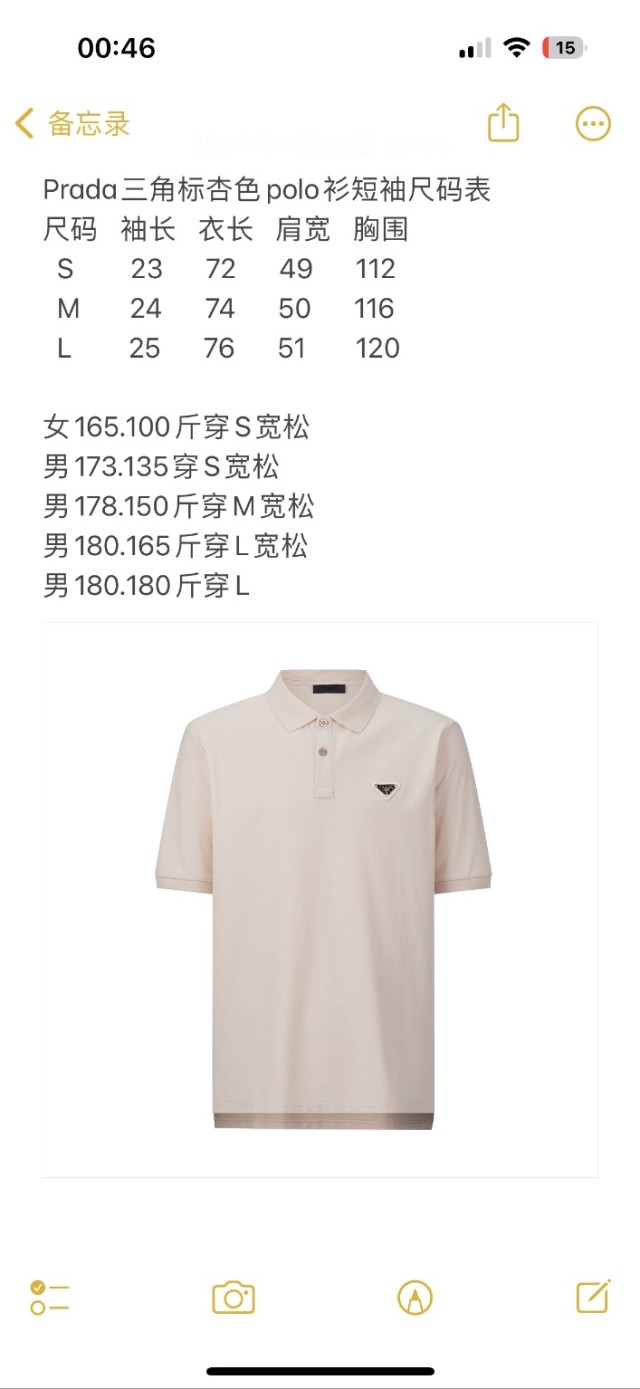Compose a new note
This screenshot has width=640, height=1389.
point(593,1296)
